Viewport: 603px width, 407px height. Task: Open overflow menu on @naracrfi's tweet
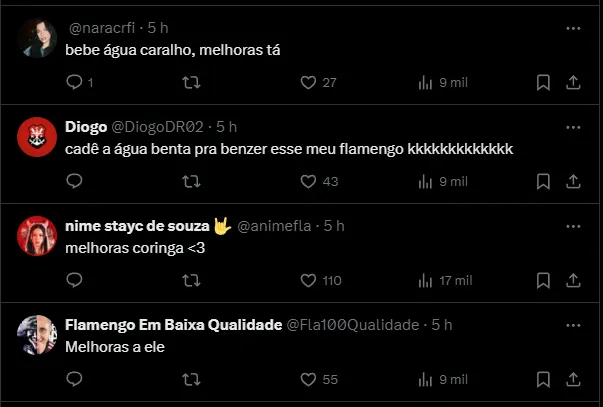(573, 29)
